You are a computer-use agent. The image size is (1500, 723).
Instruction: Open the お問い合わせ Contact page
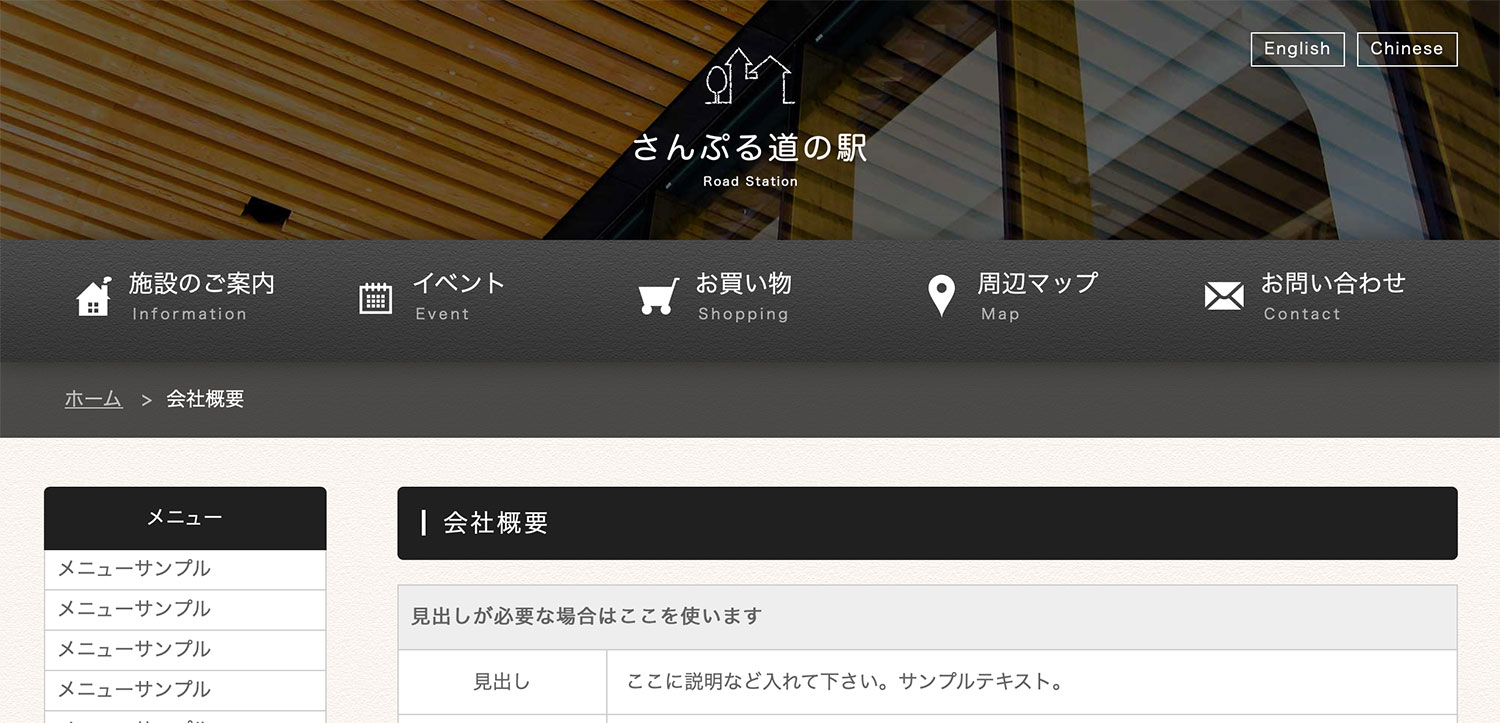click(1305, 297)
